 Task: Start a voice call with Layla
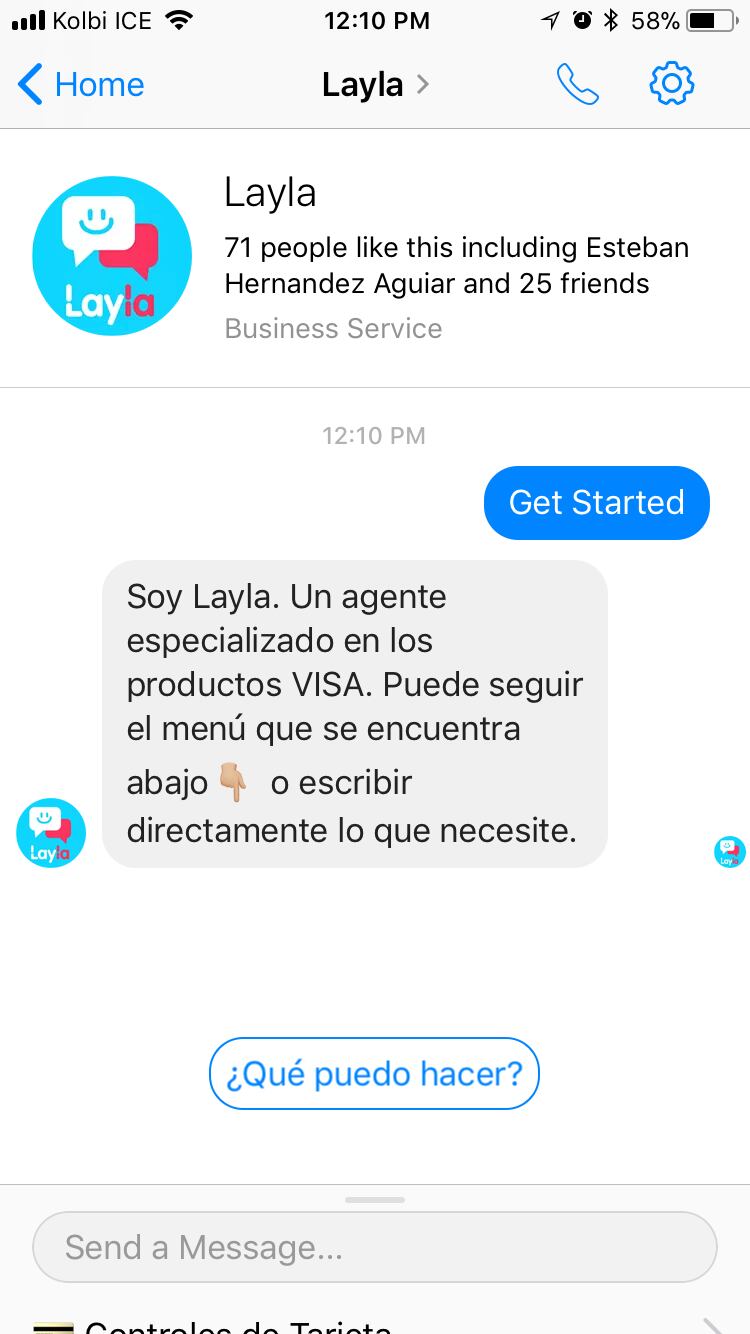(x=578, y=85)
